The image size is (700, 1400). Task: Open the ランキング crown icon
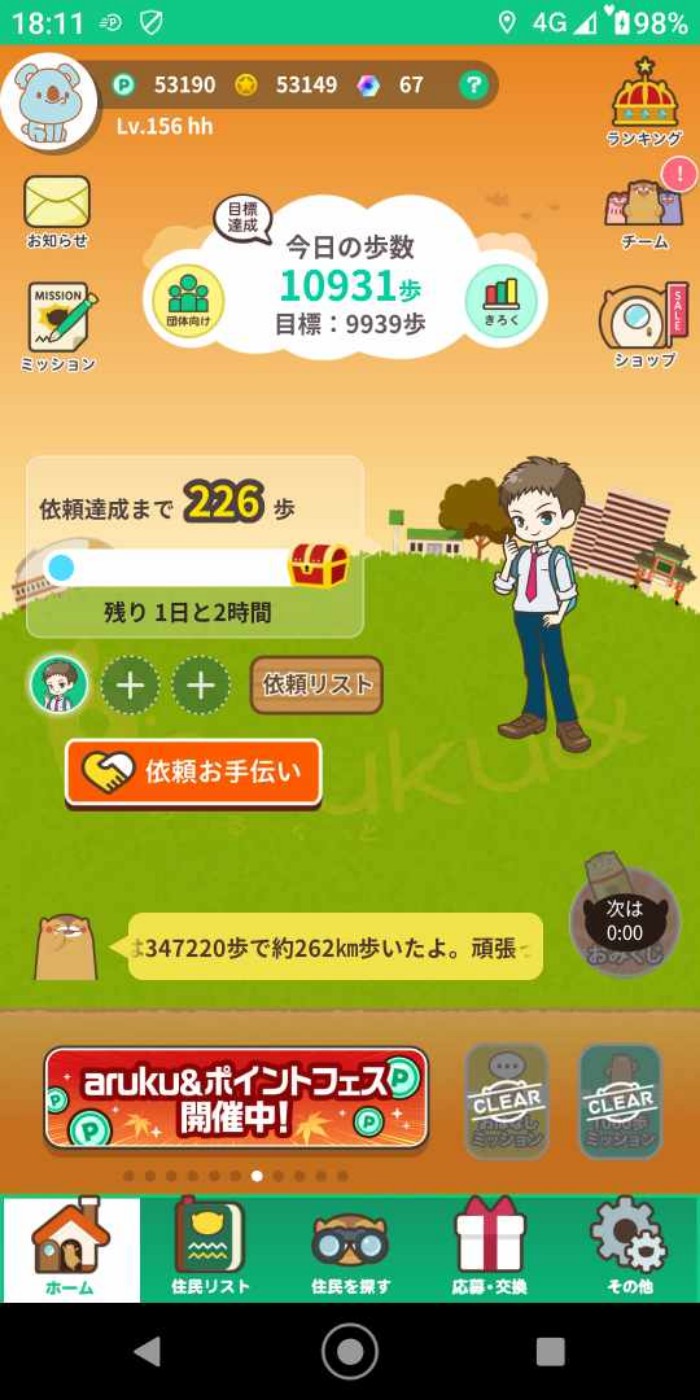tap(645, 101)
